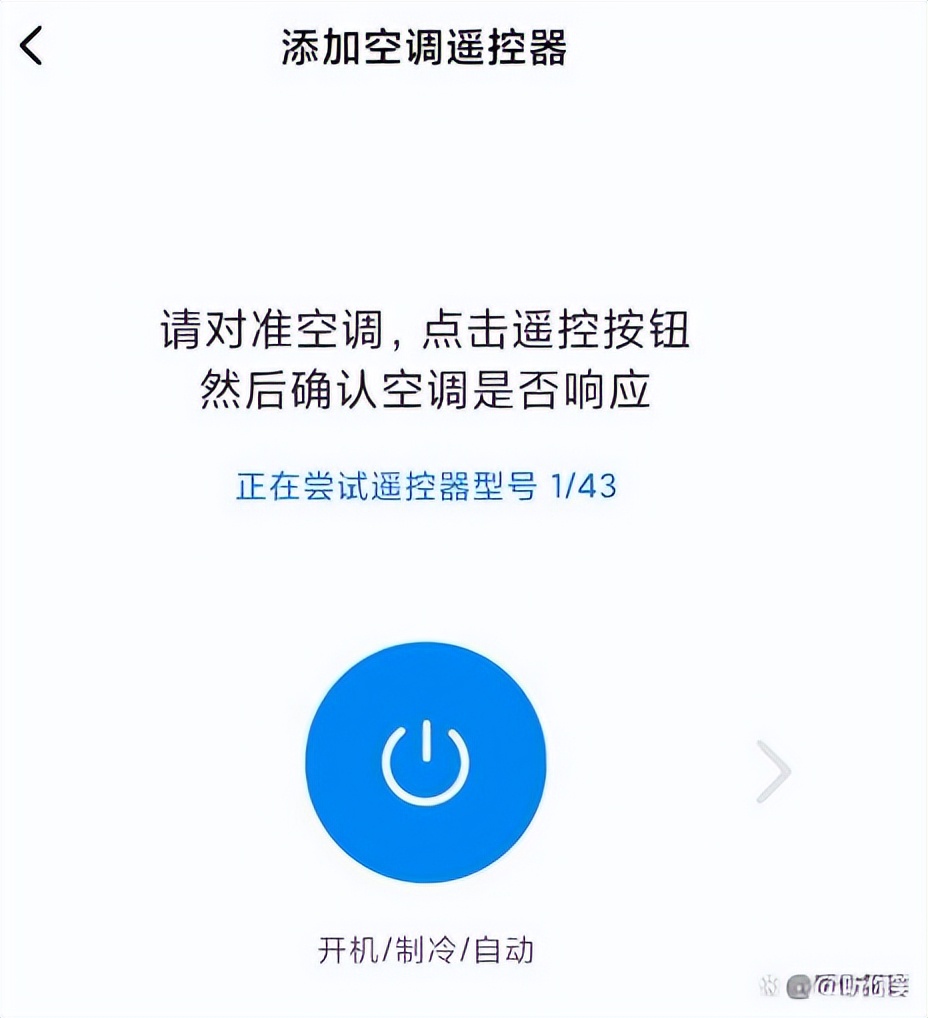Tap the blue power button

pyautogui.click(x=425, y=762)
